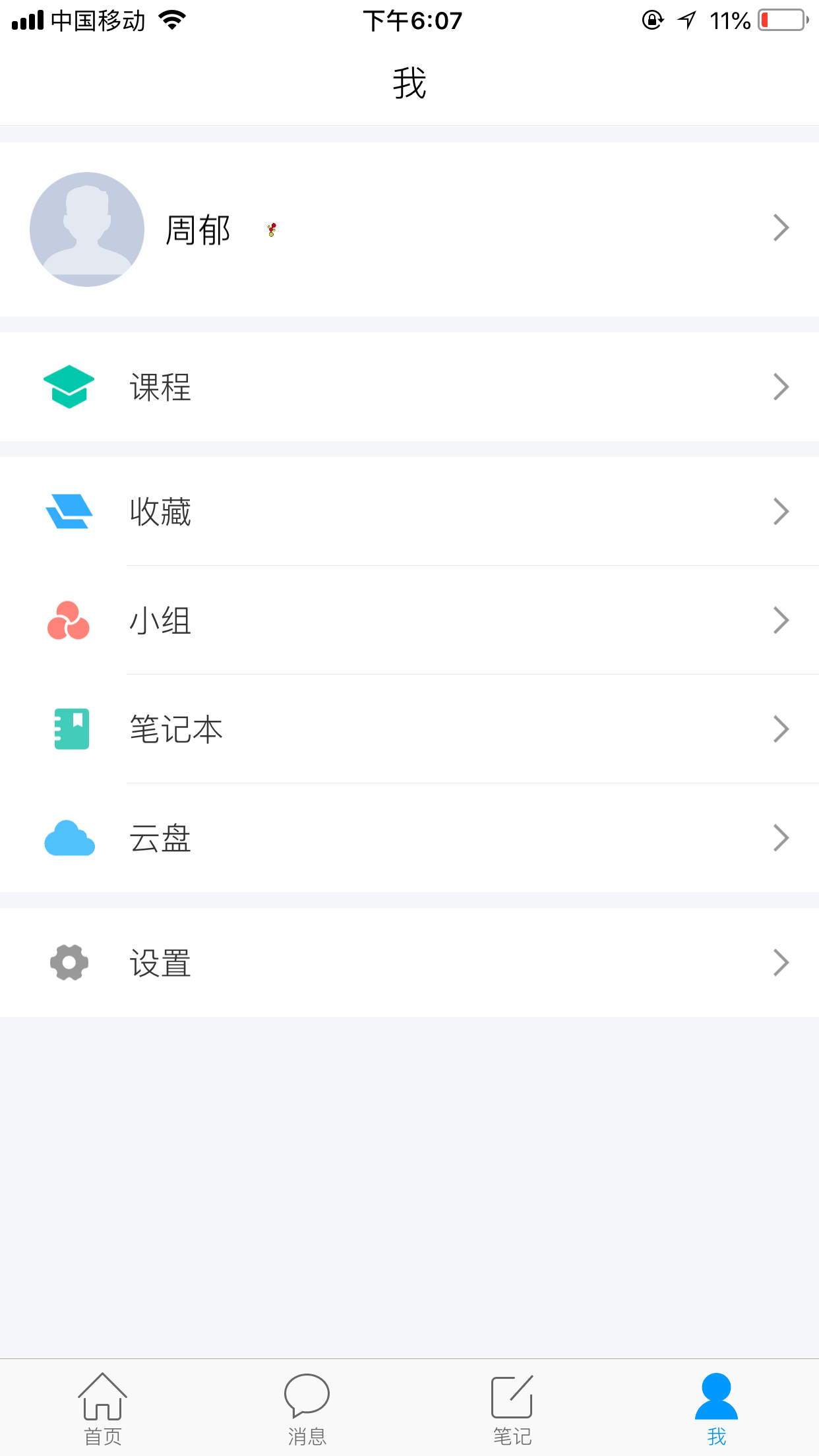Open 周郁's profile page
Image resolution: width=819 pixels, height=1456 pixels.
pos(409,229)
